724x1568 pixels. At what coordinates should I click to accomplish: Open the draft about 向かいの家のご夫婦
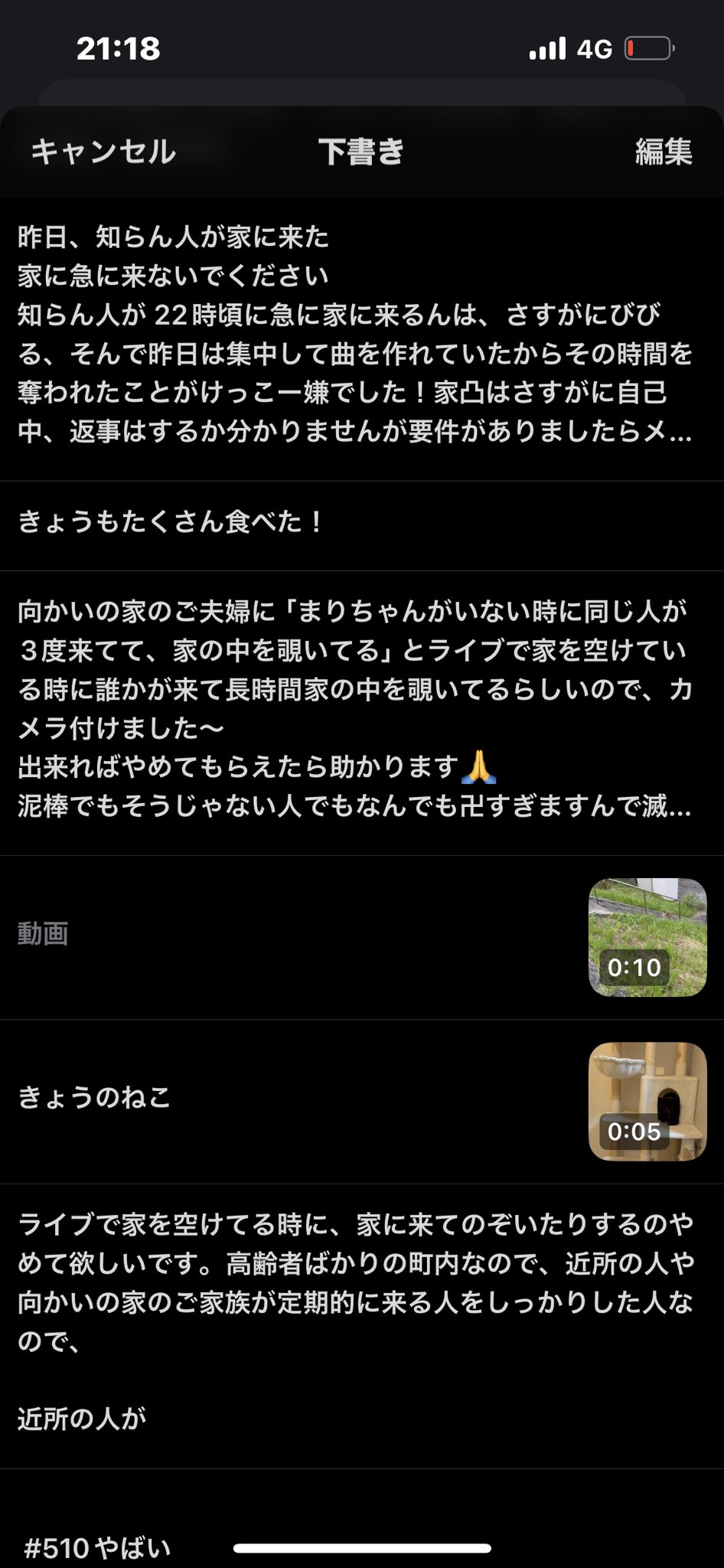coord(362,713)
